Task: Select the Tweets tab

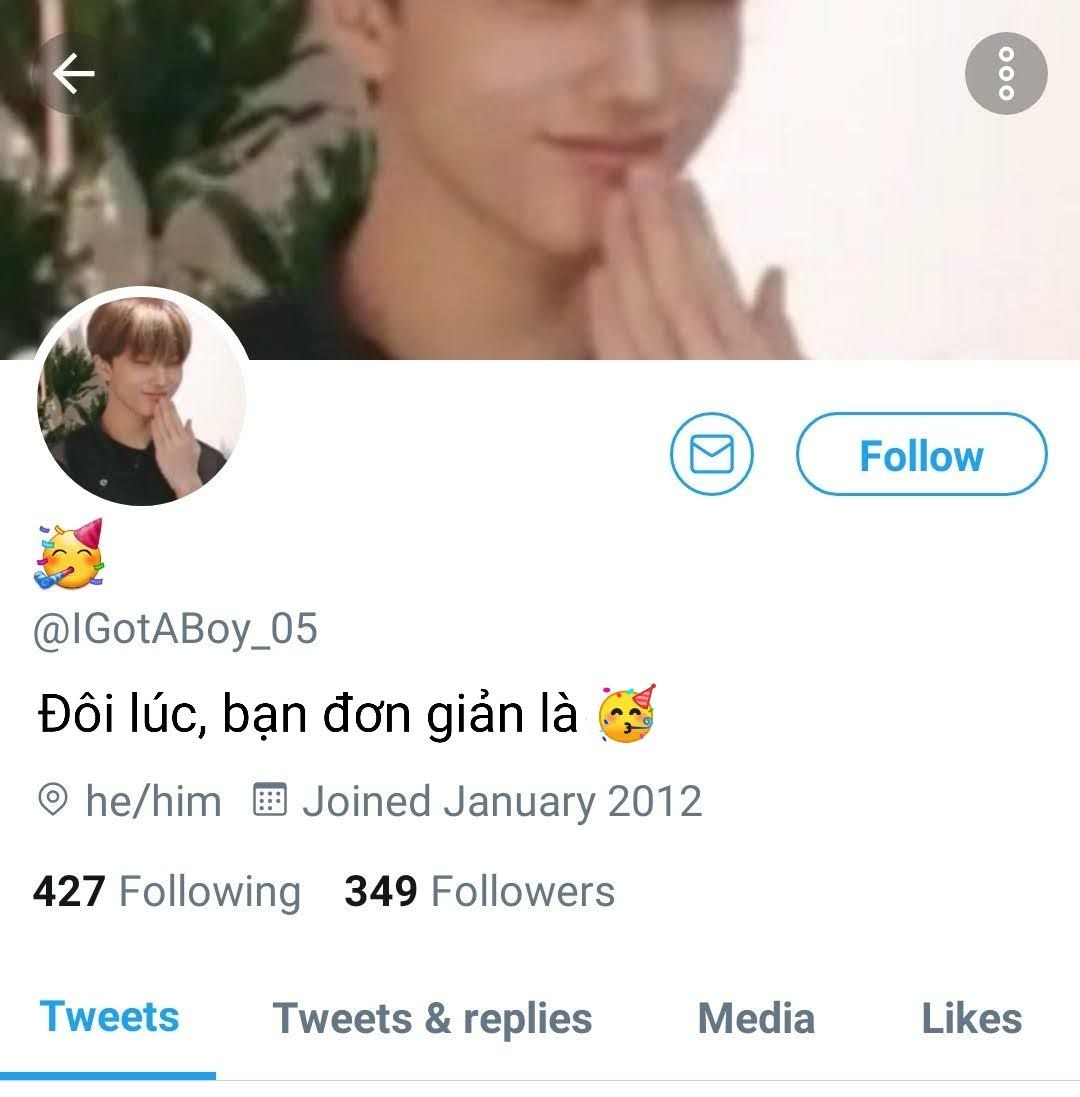Action: [109, 1018]
